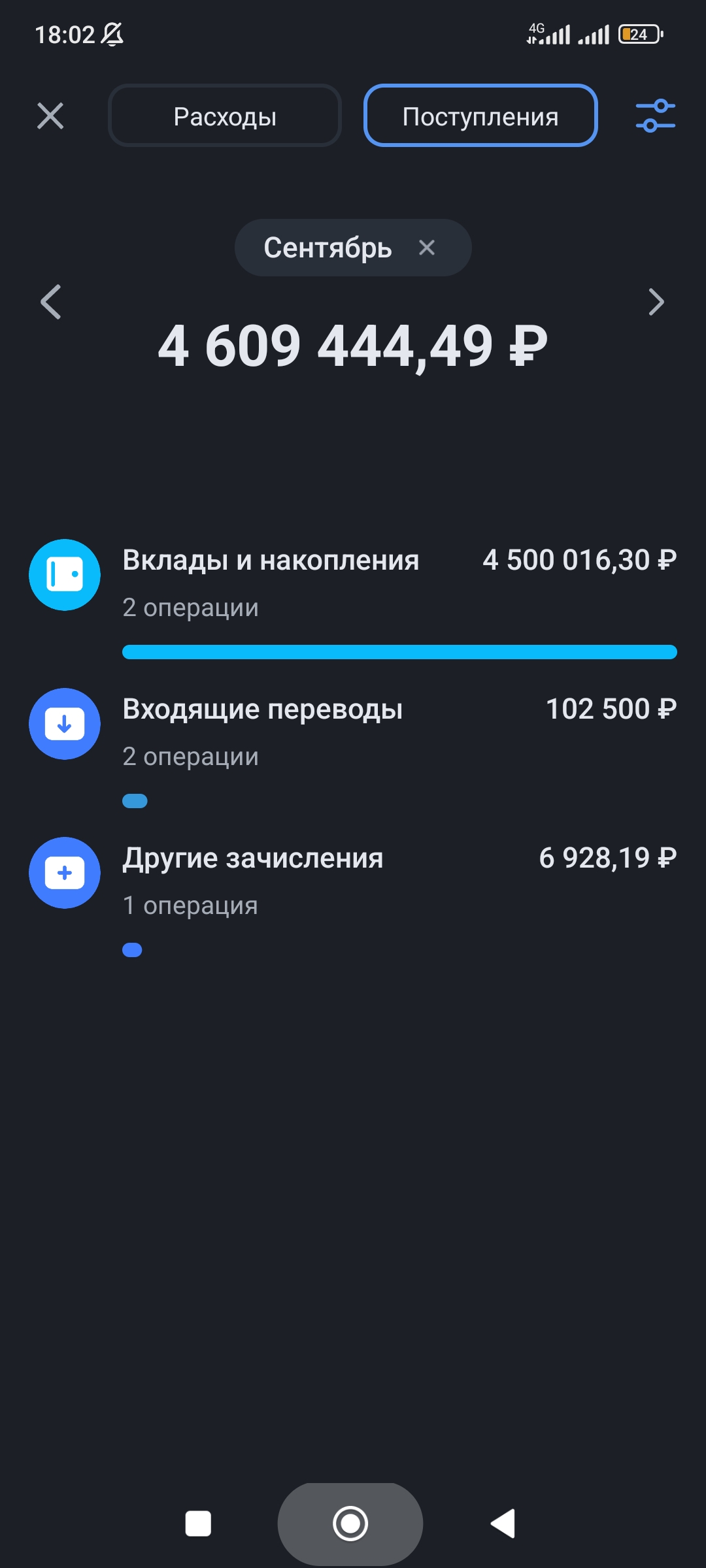Open Другие зачисления category
This screenshot has height=1568, width=706.
point(353,896)
